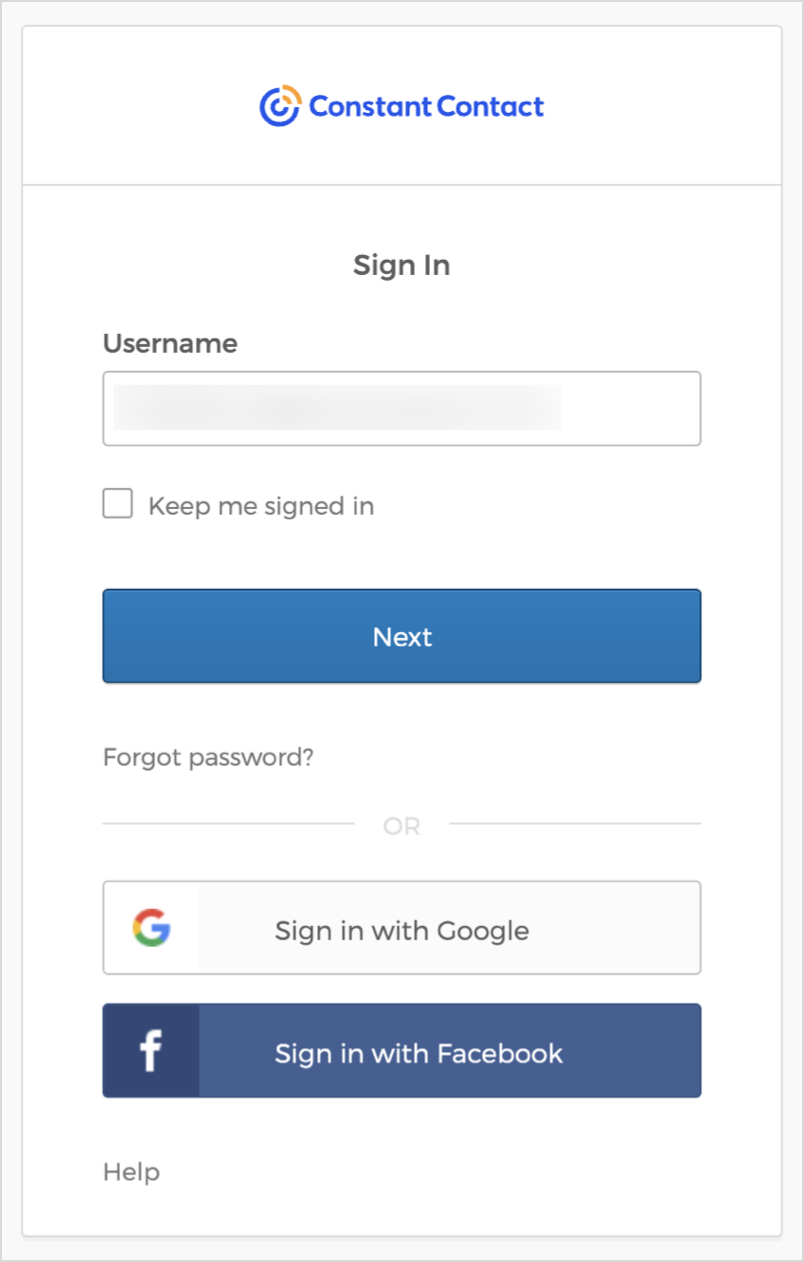Sign in with Google
804x1262 pixels.
pyautogui.click(x=401, y=928)
